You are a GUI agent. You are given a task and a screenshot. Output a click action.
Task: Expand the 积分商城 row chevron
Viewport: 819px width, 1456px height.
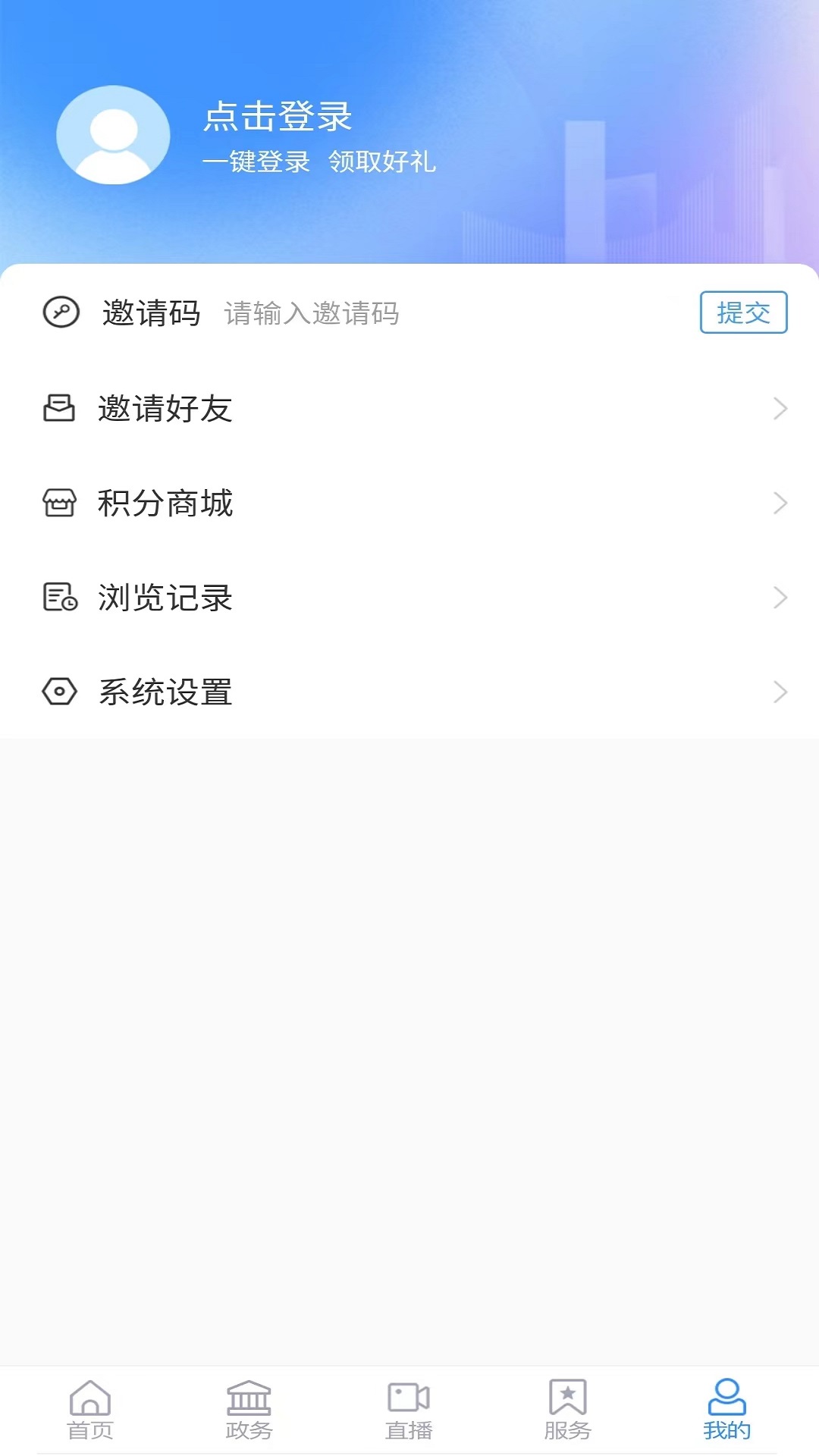[781, 503]
